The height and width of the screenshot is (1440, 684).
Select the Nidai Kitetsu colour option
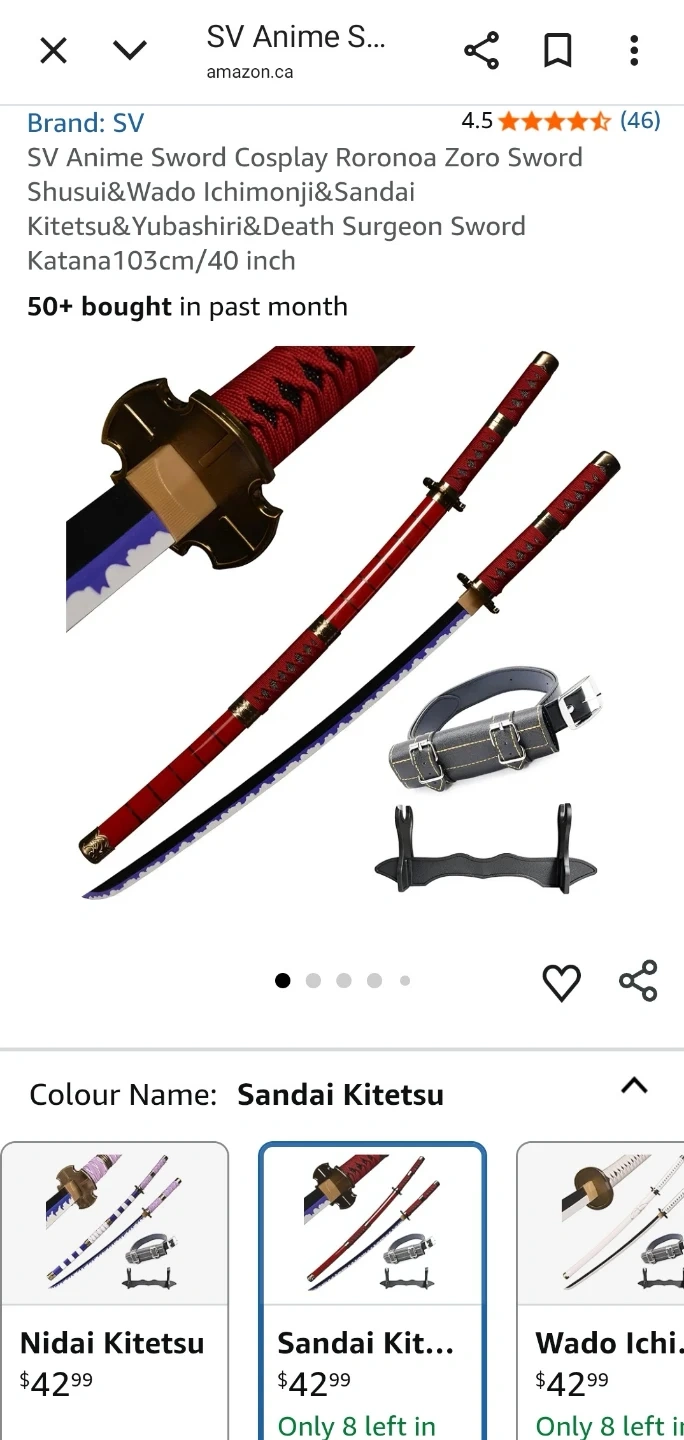tap(114, 1290)
